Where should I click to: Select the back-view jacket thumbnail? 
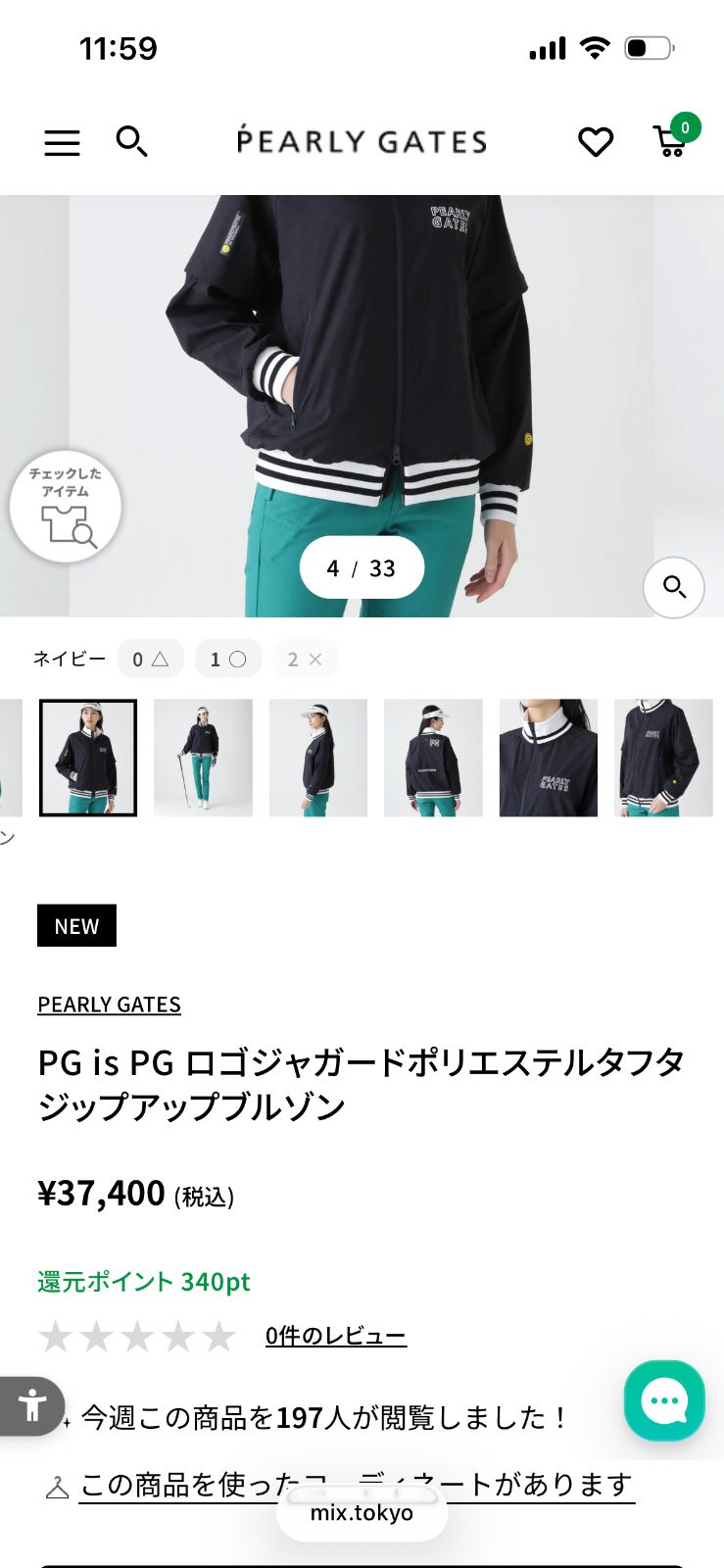[x=433, y=758]
